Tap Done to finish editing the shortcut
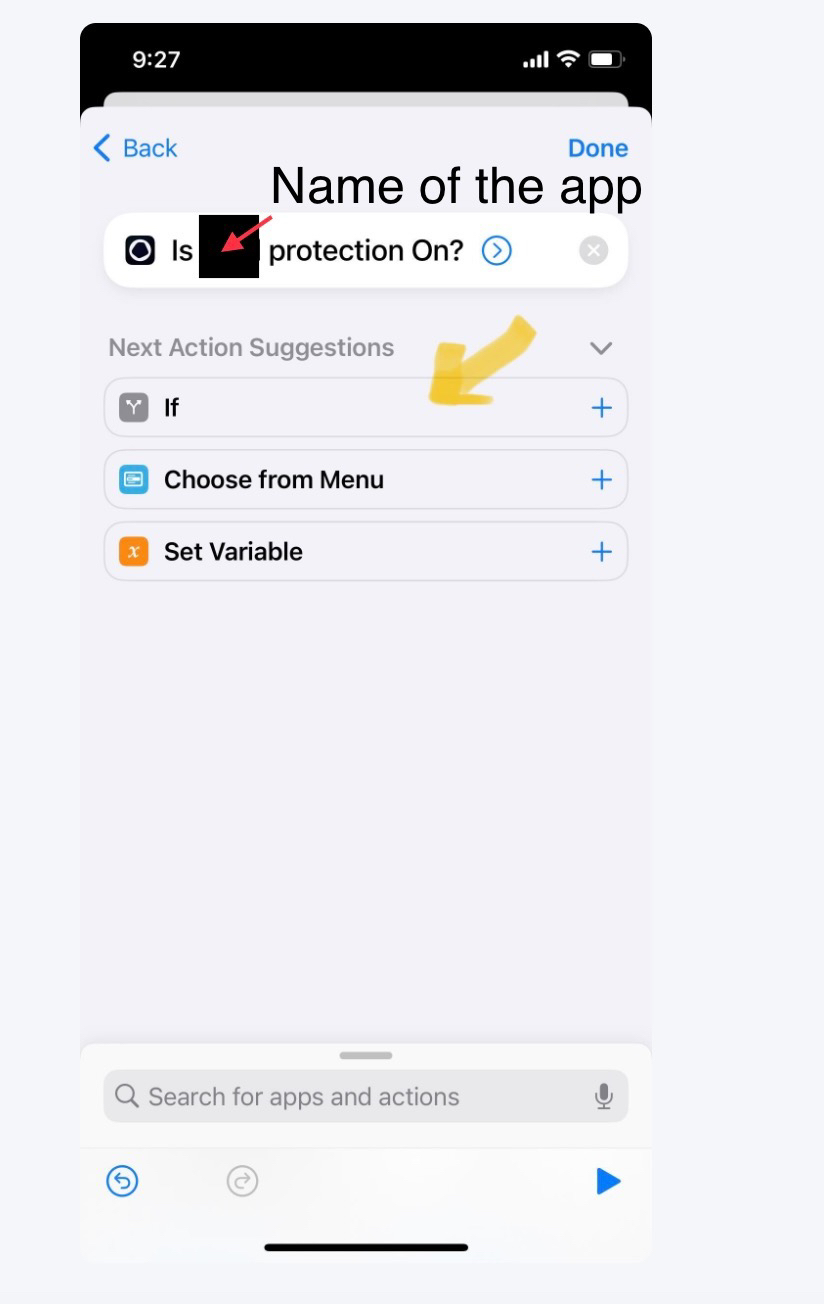Viewport: 824px width, 1304px height. point(597,149)
